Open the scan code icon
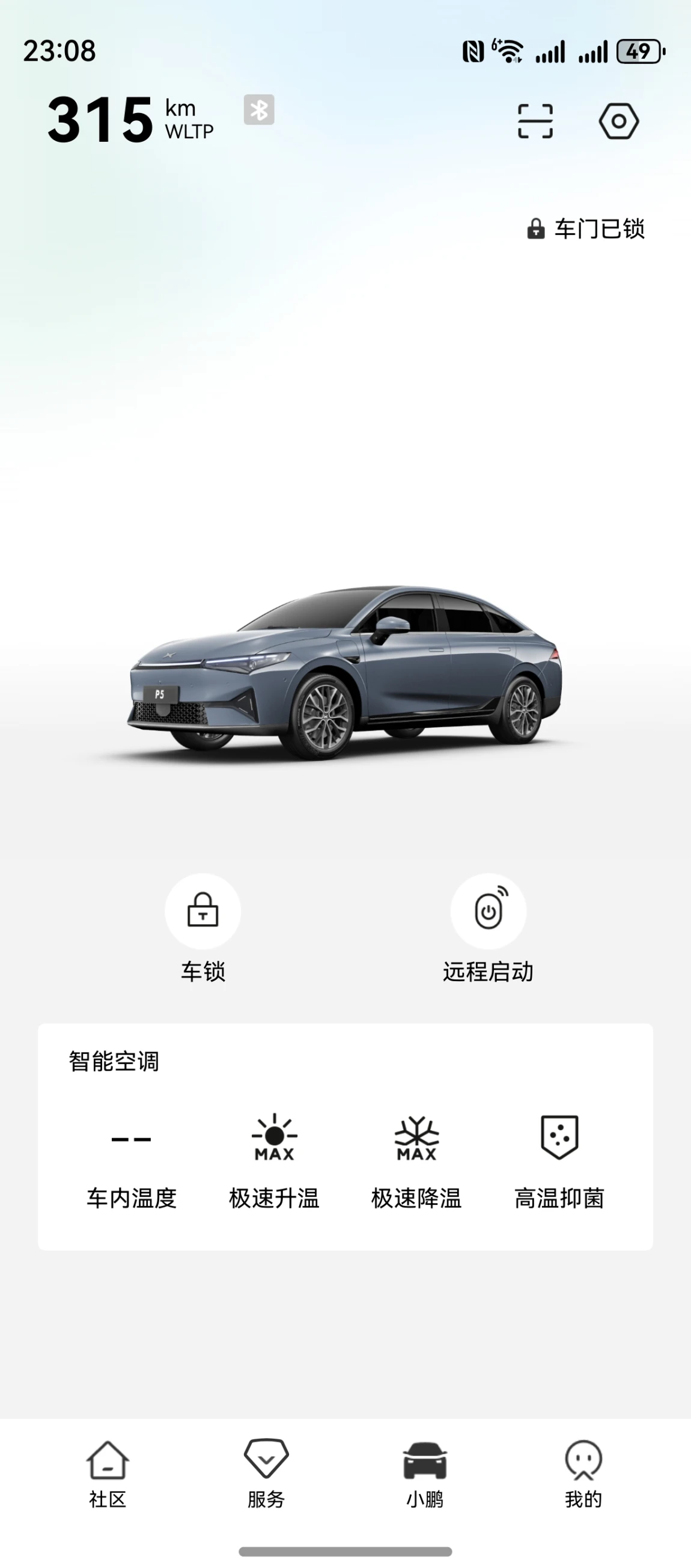Image resolution: width=691 pixels, height=1568 pixels. pyautogui.click(x=535, y=121)
